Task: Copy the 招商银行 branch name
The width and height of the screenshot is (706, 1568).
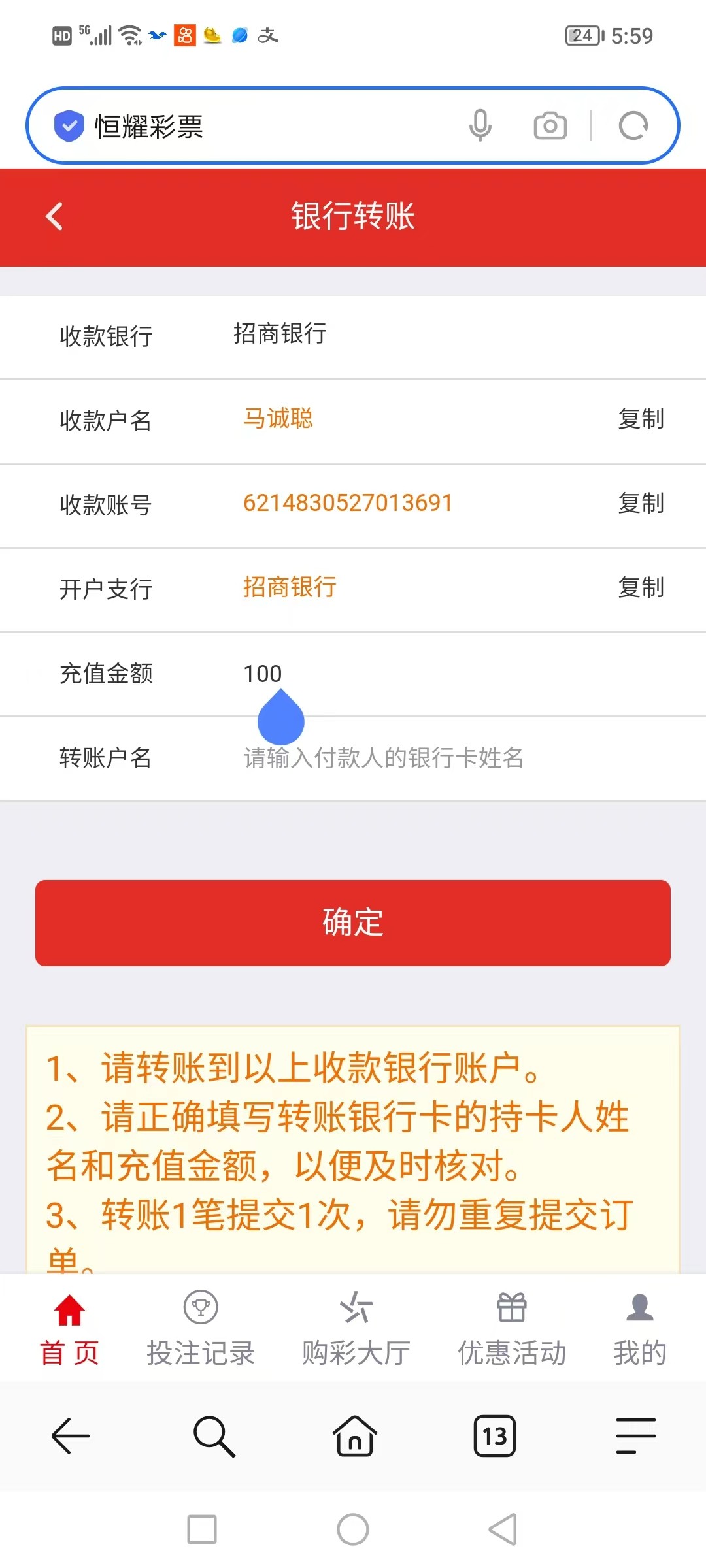Action: point(641,588)
